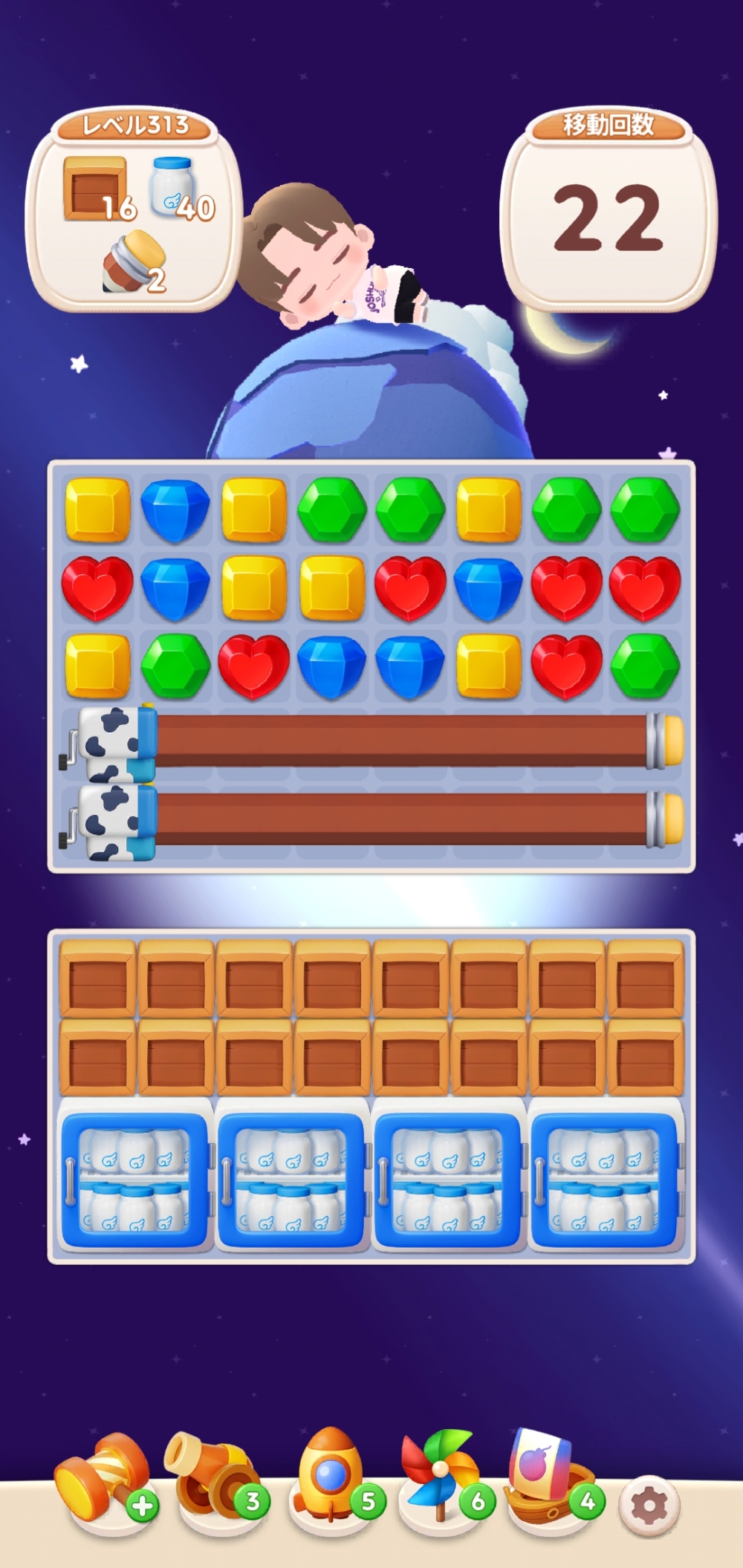Open the settings gear
This screenshot has width=743, height=1568.
tap(648, 1506)
